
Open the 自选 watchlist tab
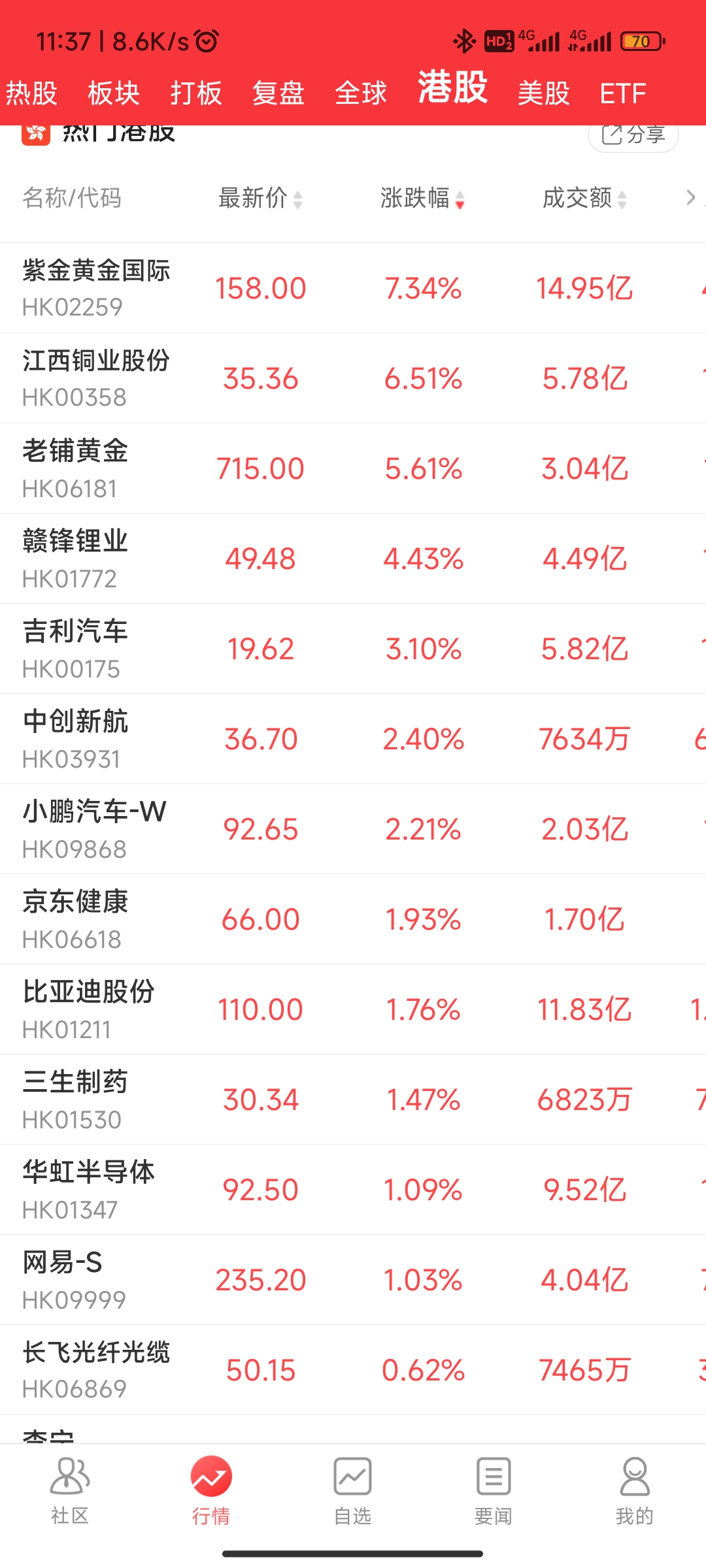pos(352,1491)
